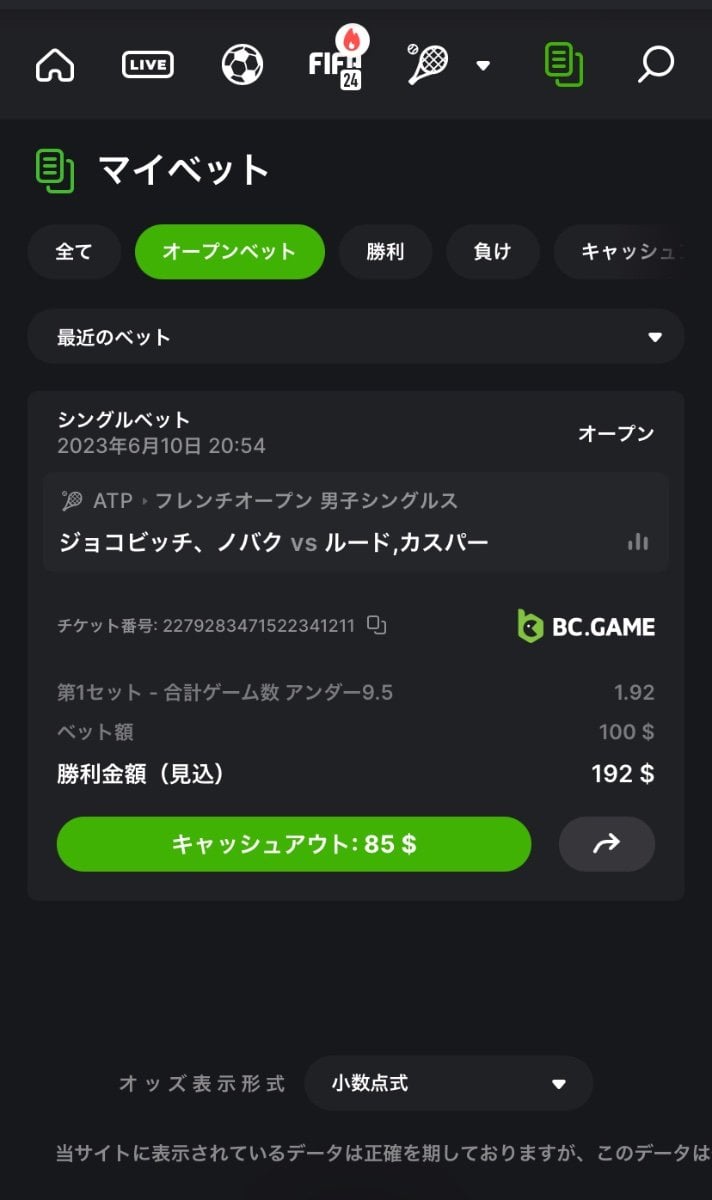View match statistics bar chart icon
This screenshot has height=1200, width=712.
(x=638, y=542)
